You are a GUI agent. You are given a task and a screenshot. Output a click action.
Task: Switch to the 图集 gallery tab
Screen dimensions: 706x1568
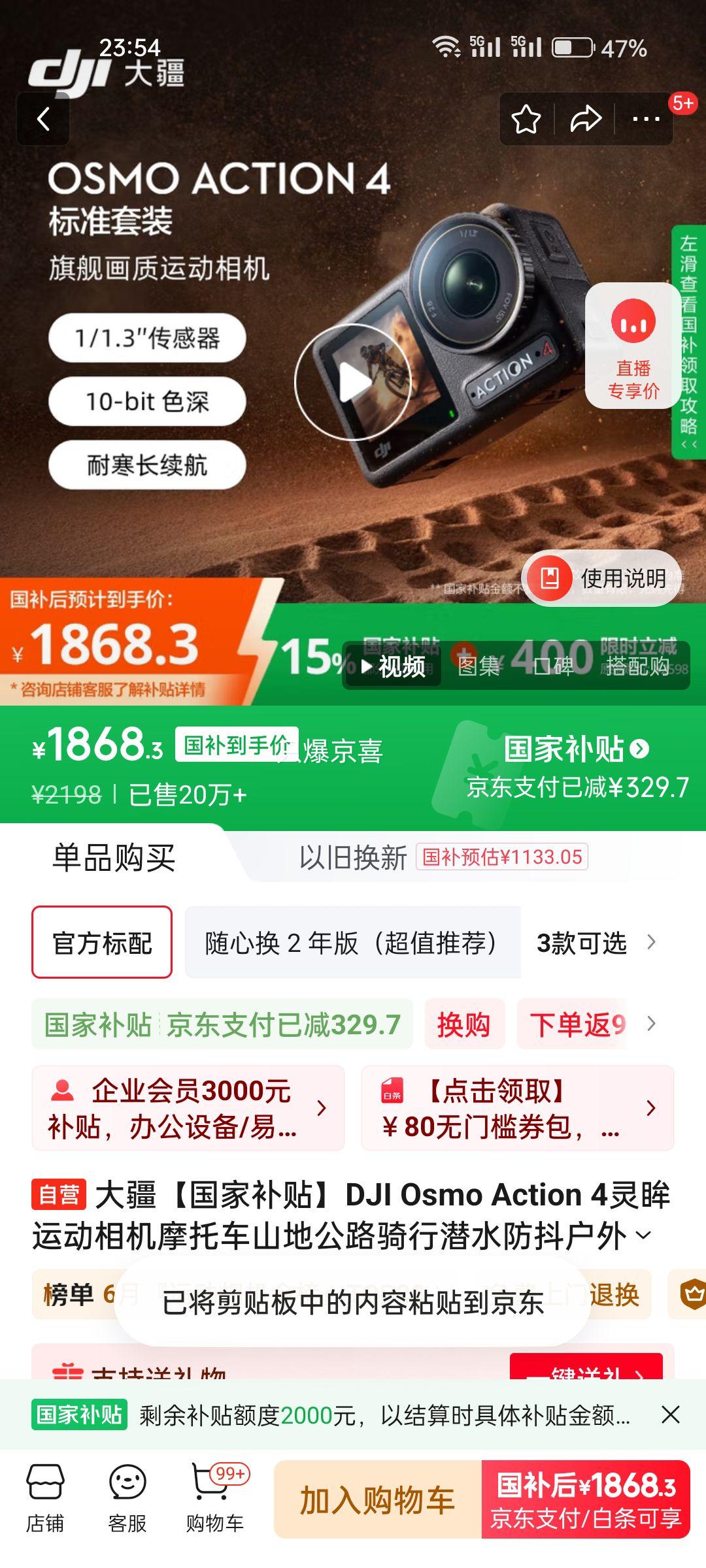point(479,666)
